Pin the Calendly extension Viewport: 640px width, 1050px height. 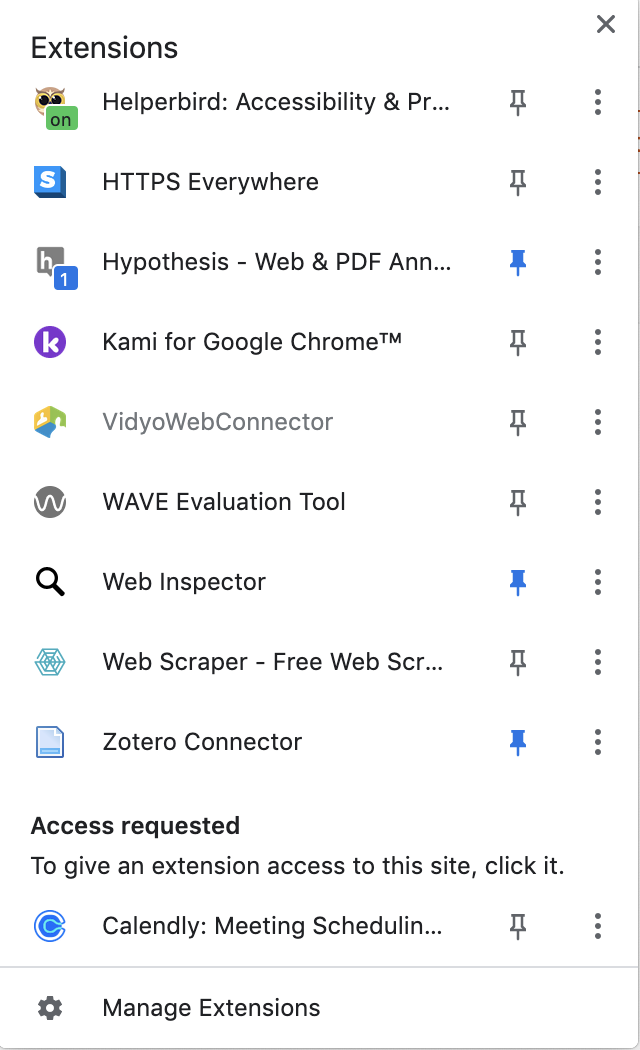518,926
